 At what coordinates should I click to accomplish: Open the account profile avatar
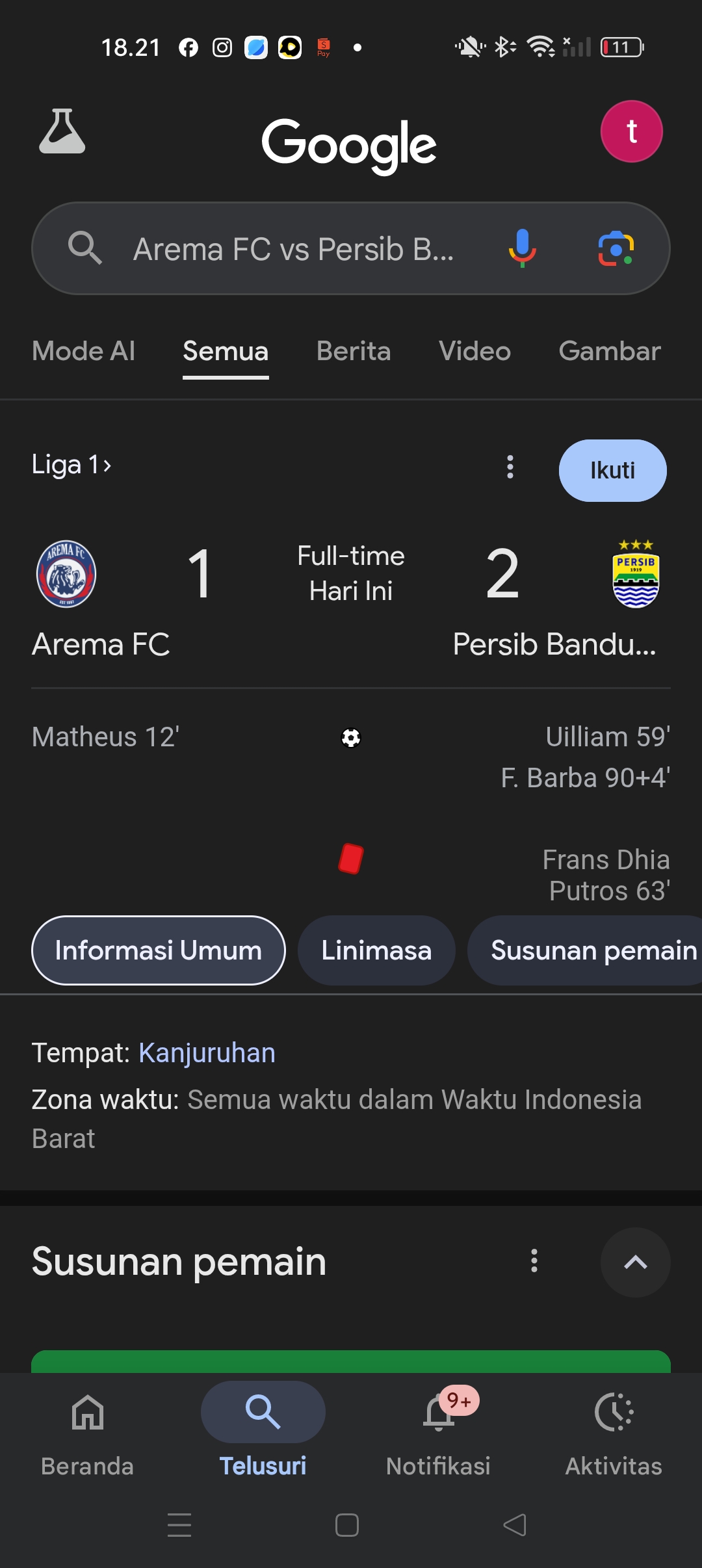(631, 131)
